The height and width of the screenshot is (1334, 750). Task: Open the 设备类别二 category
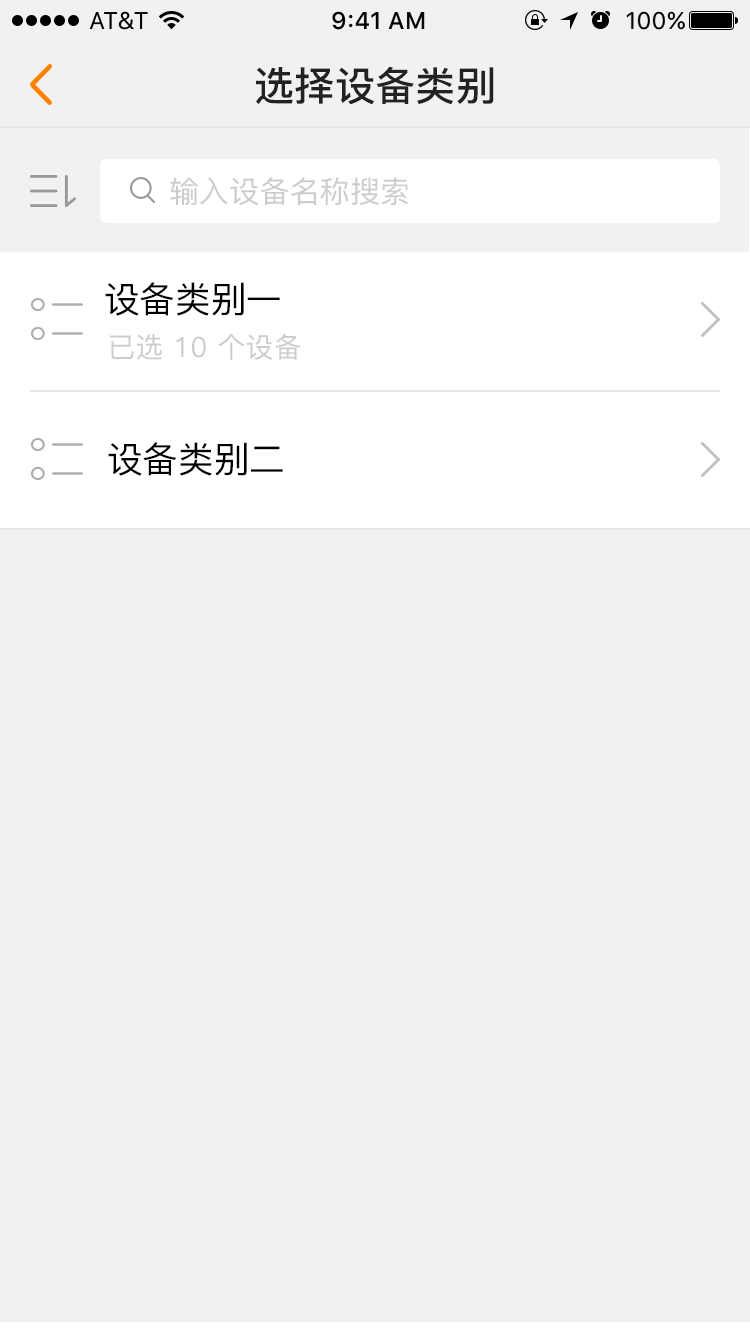(x=375, y=460)
